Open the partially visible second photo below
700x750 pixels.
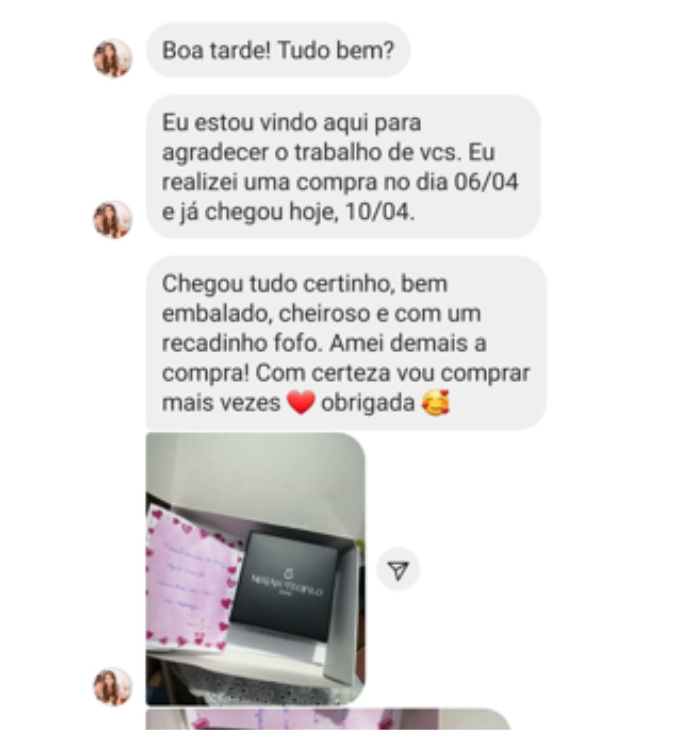(328, 719)
